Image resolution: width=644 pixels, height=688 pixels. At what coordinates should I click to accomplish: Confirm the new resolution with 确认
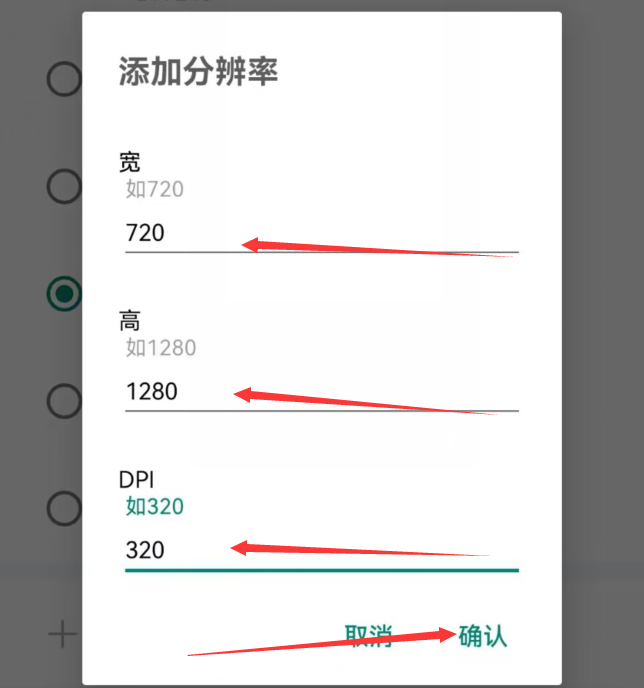point(483,636)
